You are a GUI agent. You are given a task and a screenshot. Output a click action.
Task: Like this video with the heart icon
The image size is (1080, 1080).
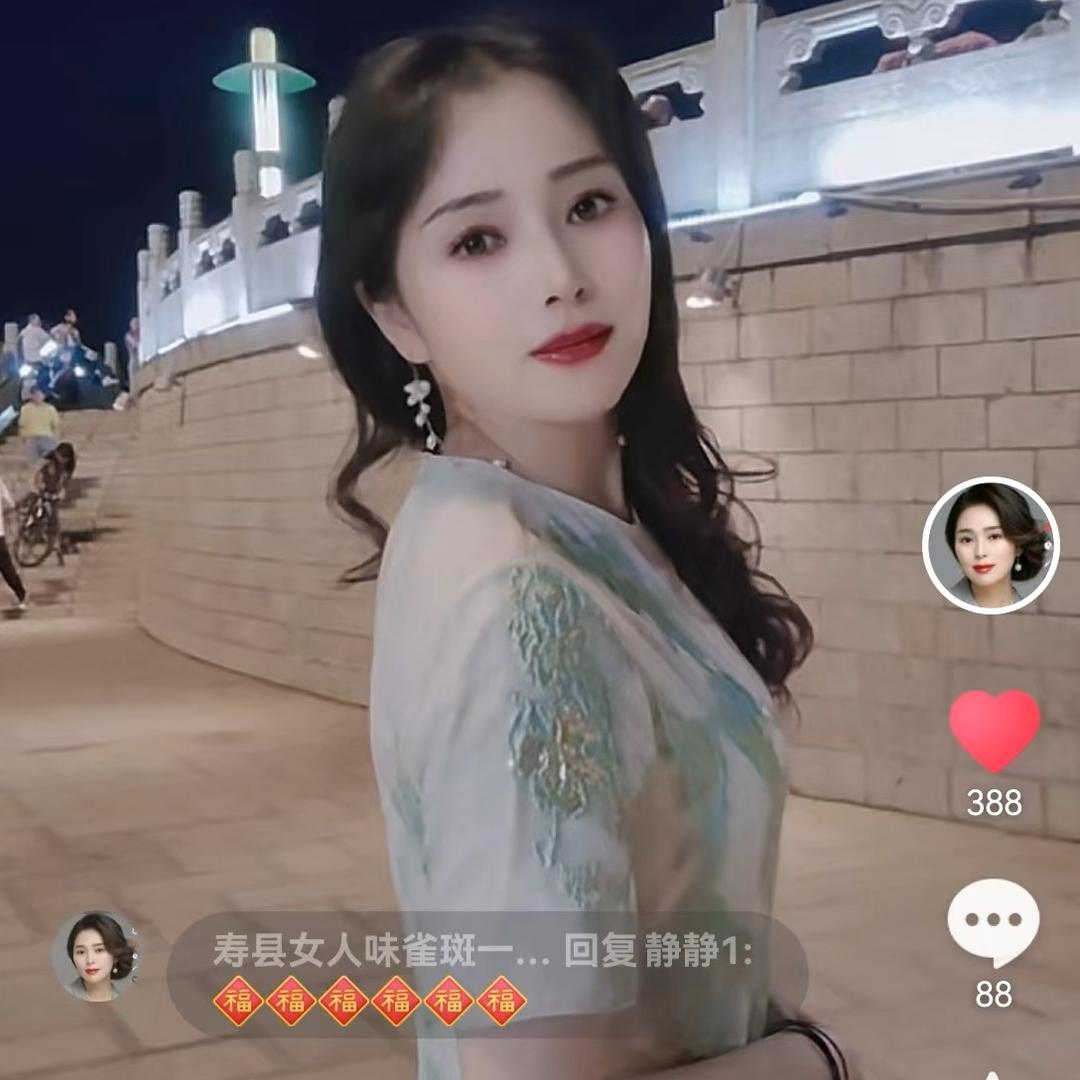click(994, 729)
